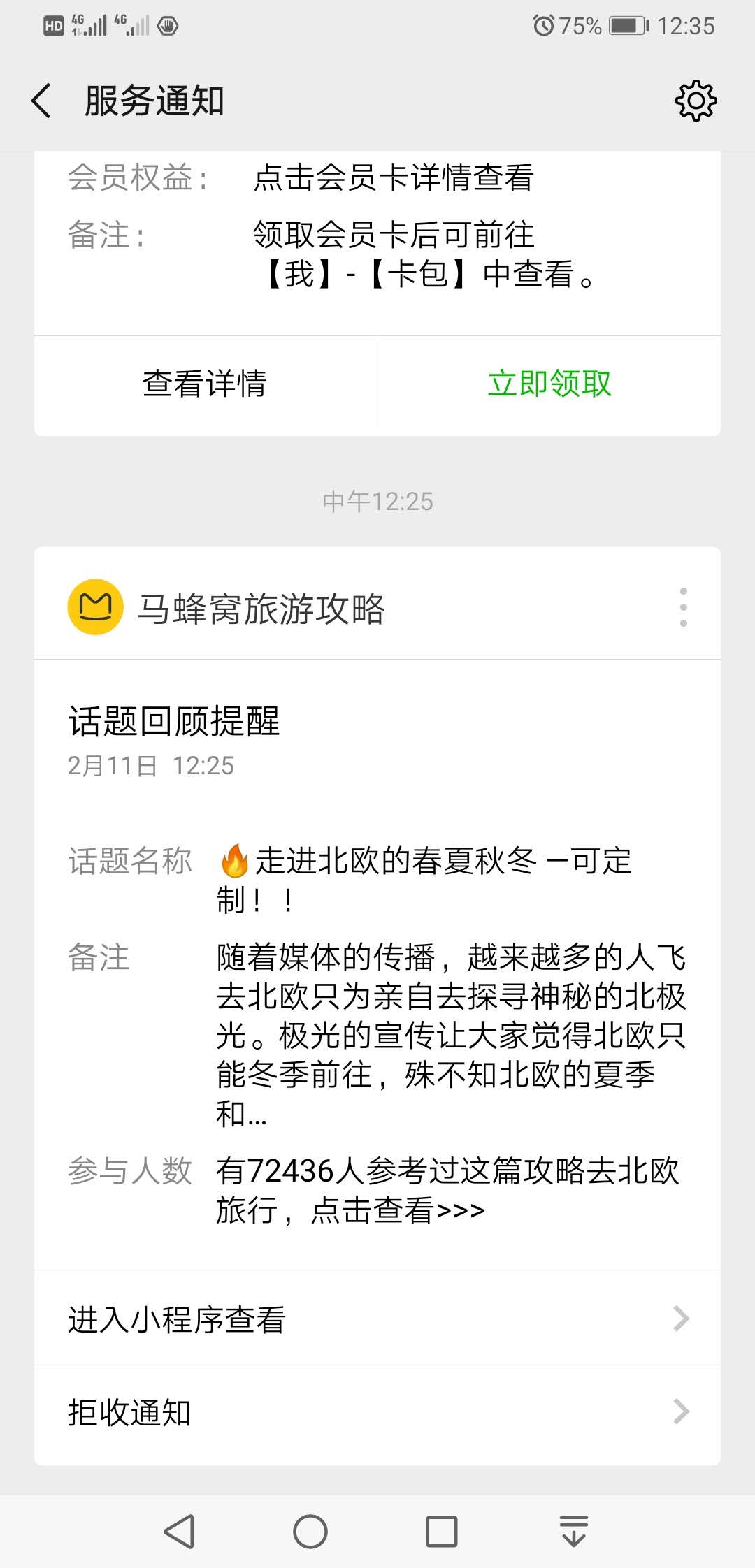Open the 话题回顾提醒 message card

point(377,965)
